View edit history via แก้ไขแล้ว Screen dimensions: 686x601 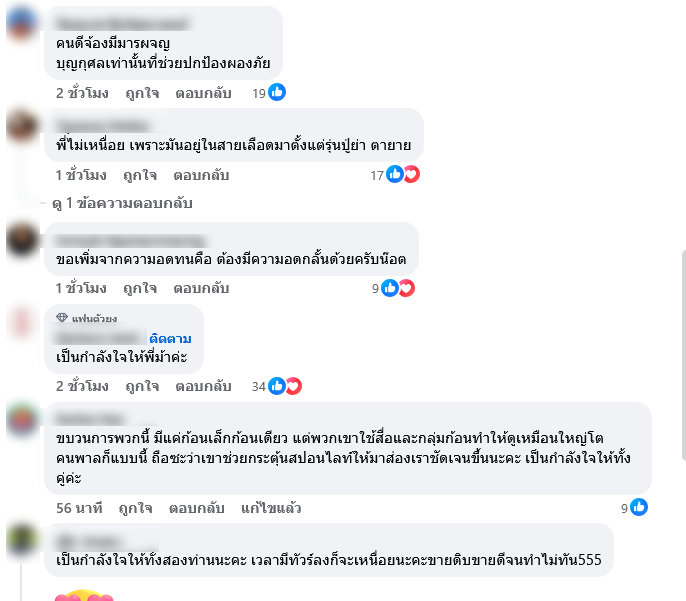click(x=271, y=508)
